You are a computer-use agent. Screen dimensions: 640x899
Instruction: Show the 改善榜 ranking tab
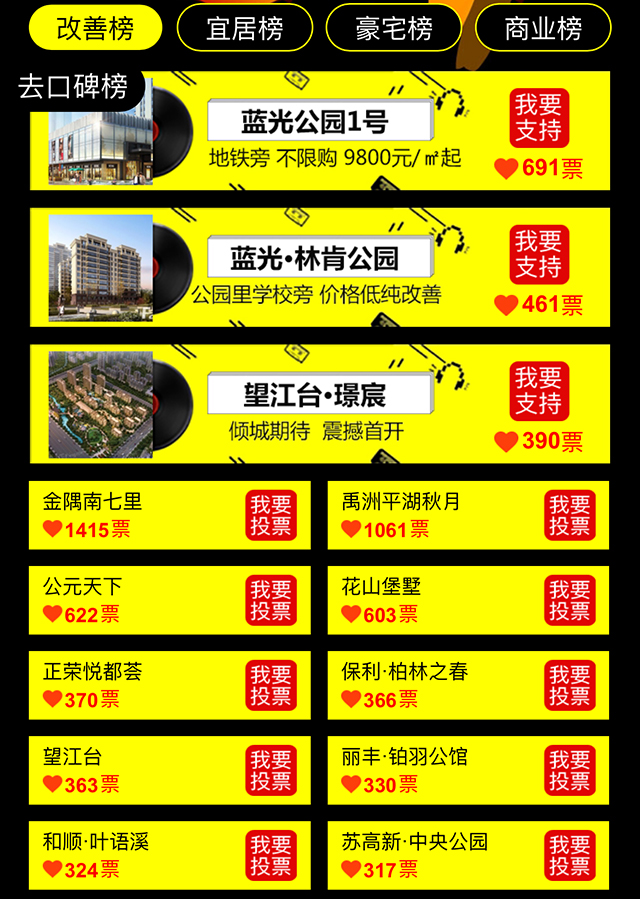[95, 28]
